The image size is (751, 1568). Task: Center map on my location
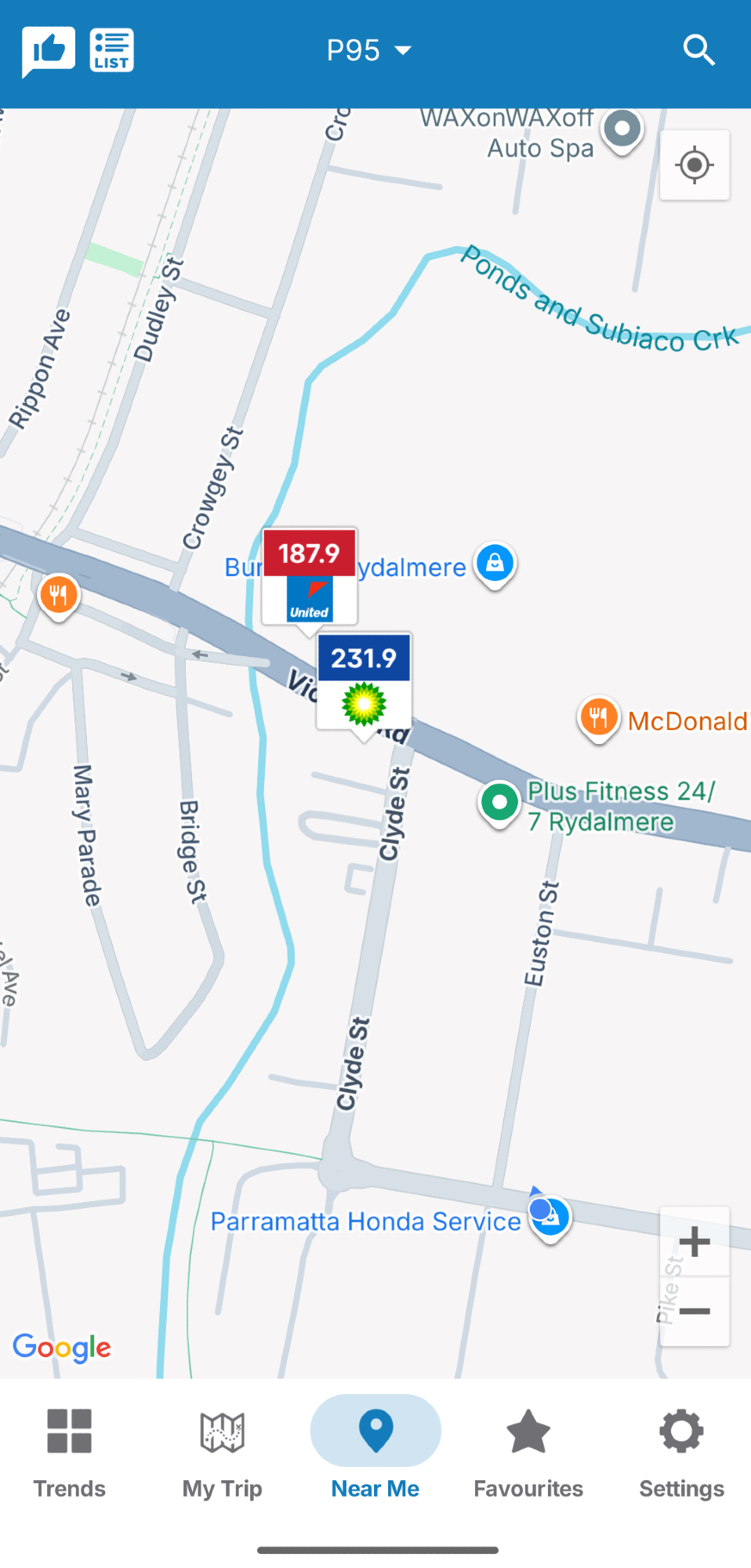695,165
